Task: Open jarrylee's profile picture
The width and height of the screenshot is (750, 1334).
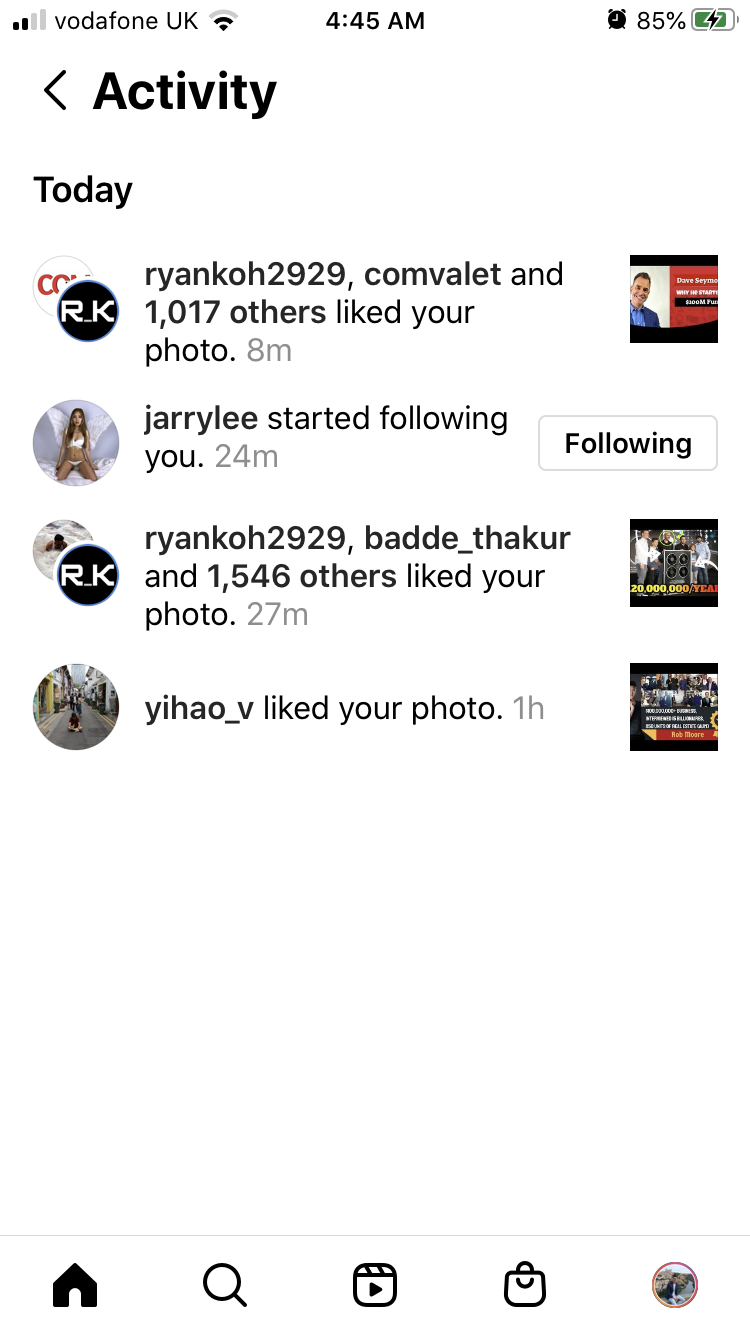Action: 76,443
